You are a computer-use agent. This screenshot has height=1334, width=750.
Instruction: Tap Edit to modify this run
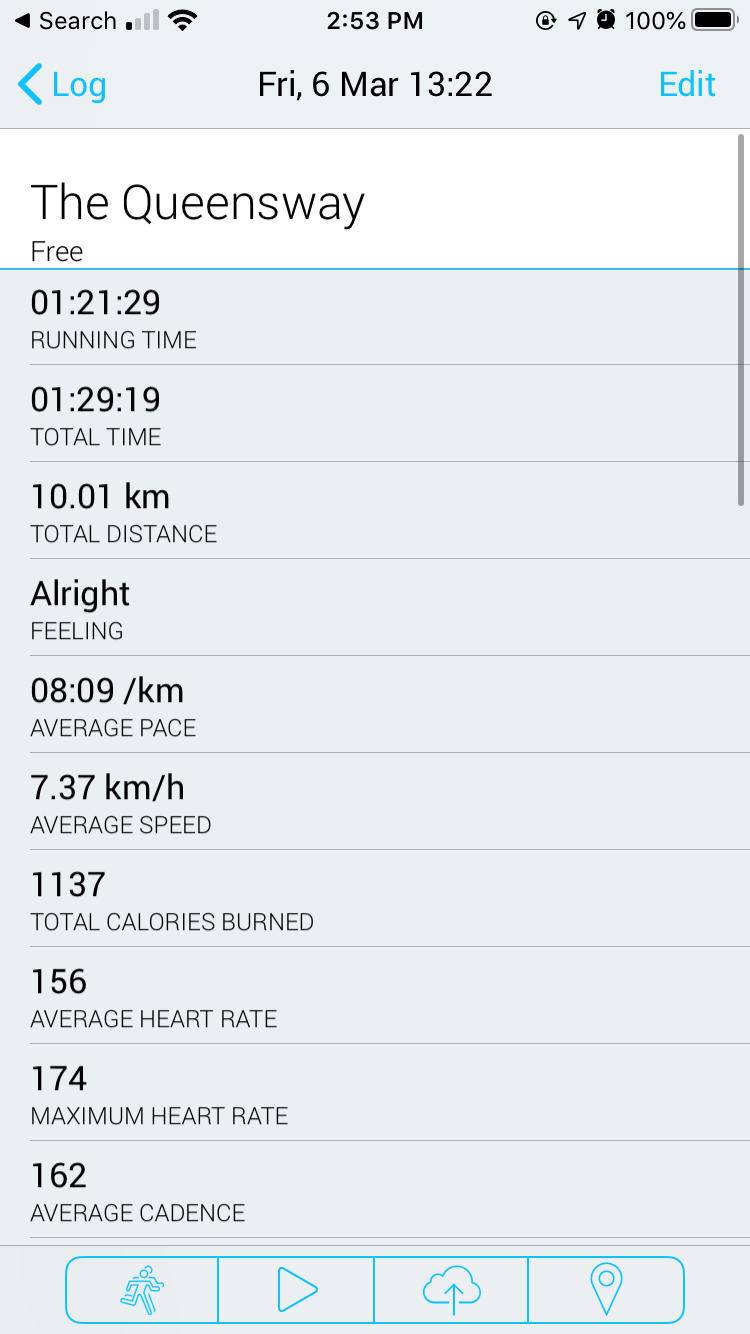pyautogui.click(x=687, y=85)
